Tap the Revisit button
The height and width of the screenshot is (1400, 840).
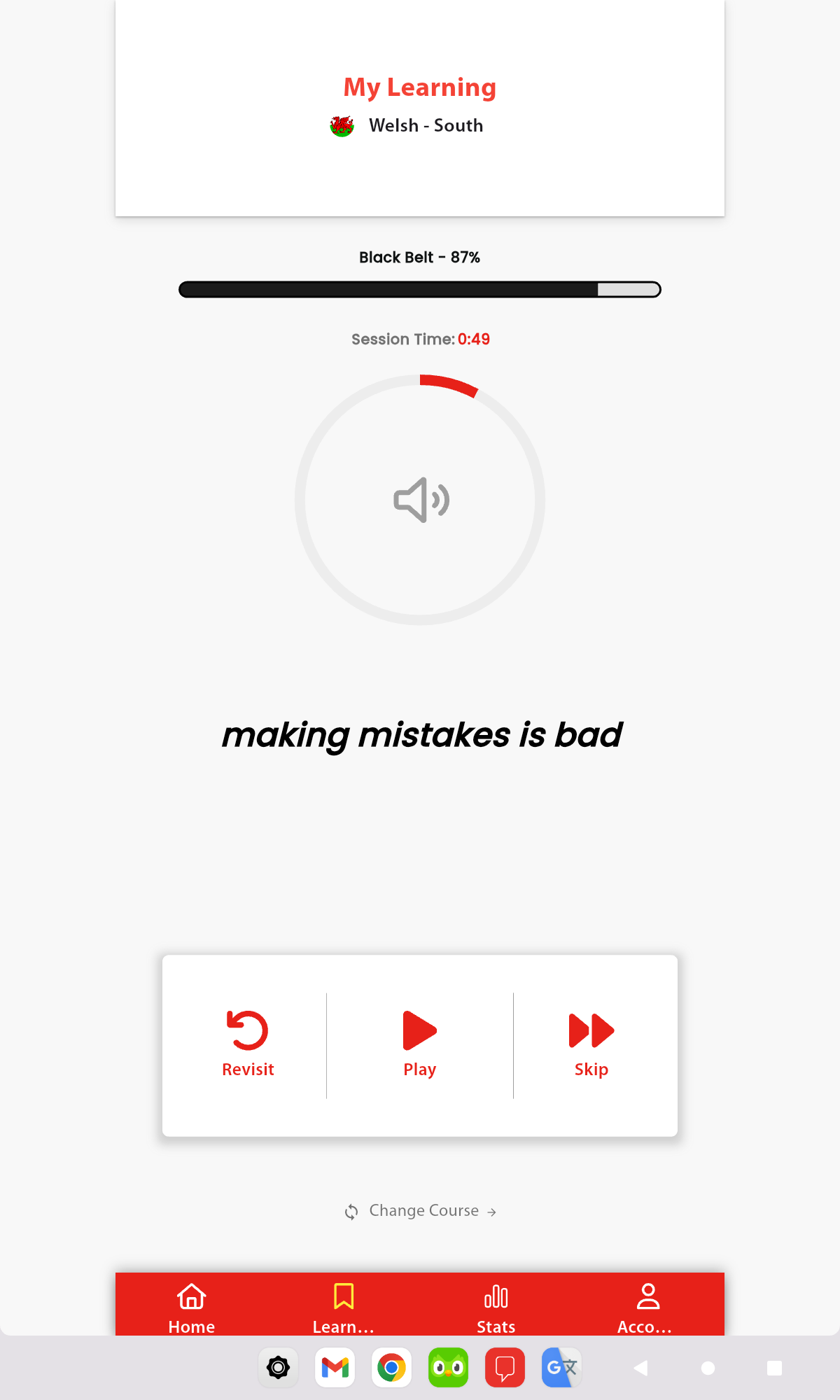pyautogui.click(x=248, y=1044)
